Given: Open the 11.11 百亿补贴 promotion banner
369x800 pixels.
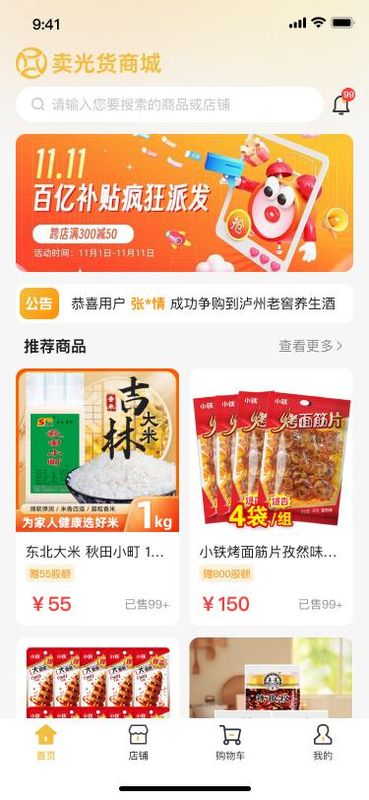Looking at the screenshot, I should 184,203.
